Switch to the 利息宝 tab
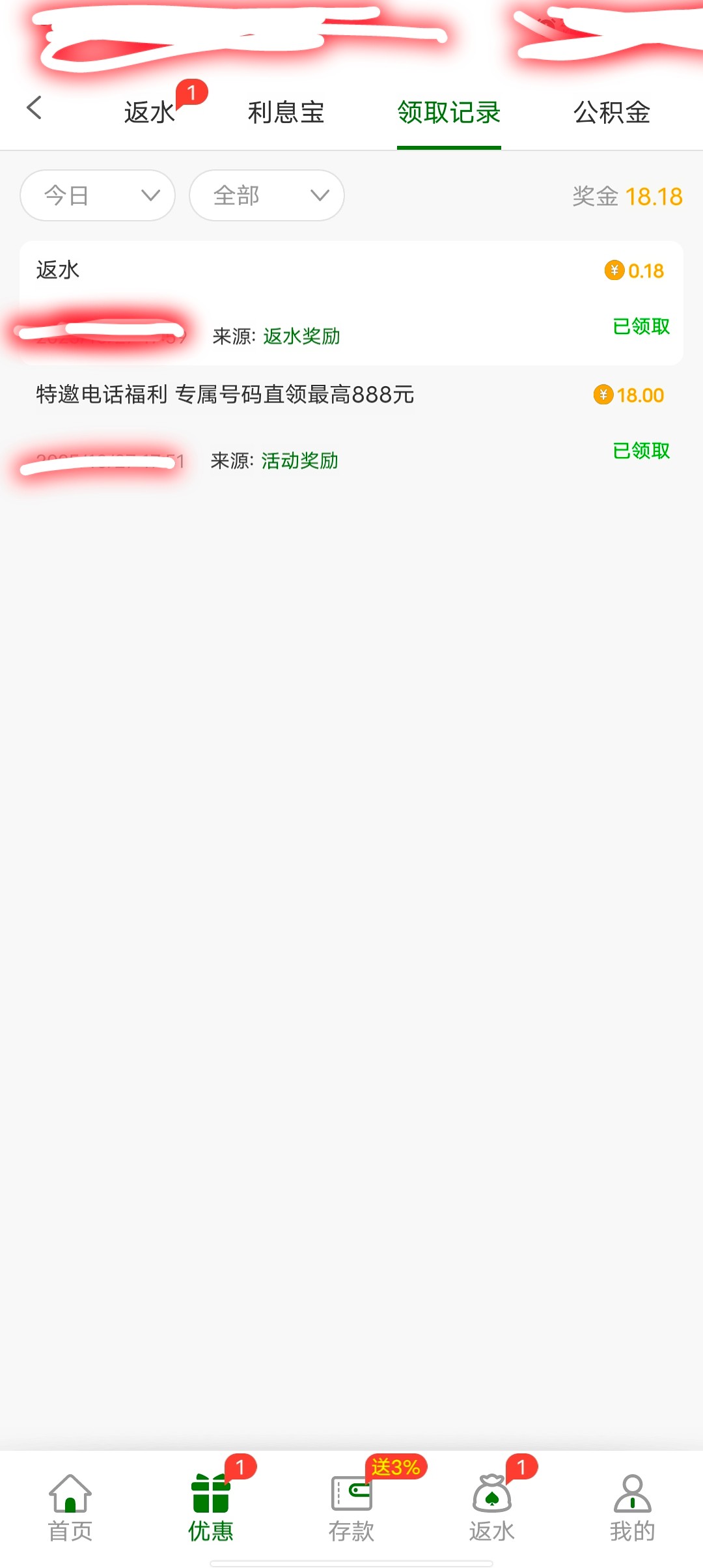This screenshot has width=703, height=1568. pos(286,112)
